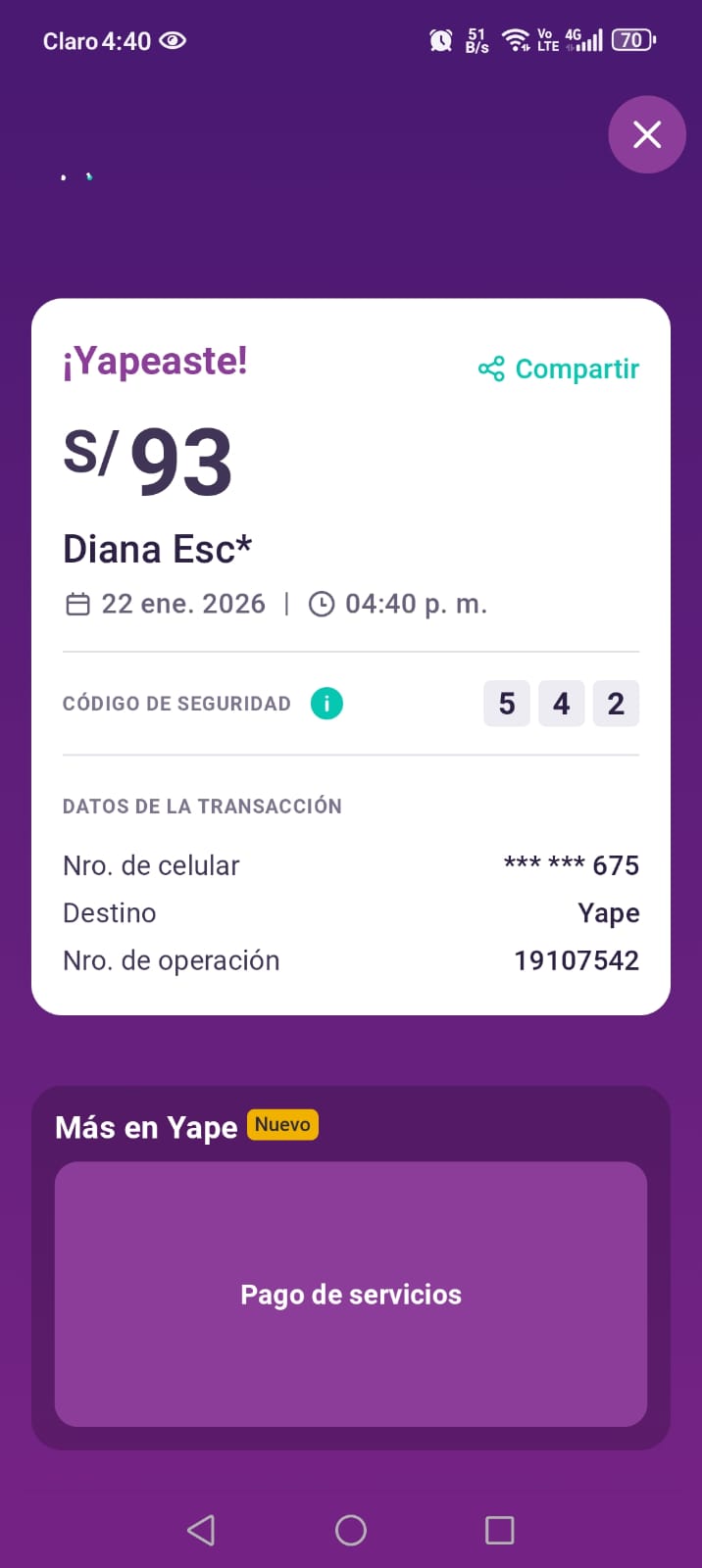Open Pago de servicios card
The image size is (702, 1568).
click(x=351, y=1294)
